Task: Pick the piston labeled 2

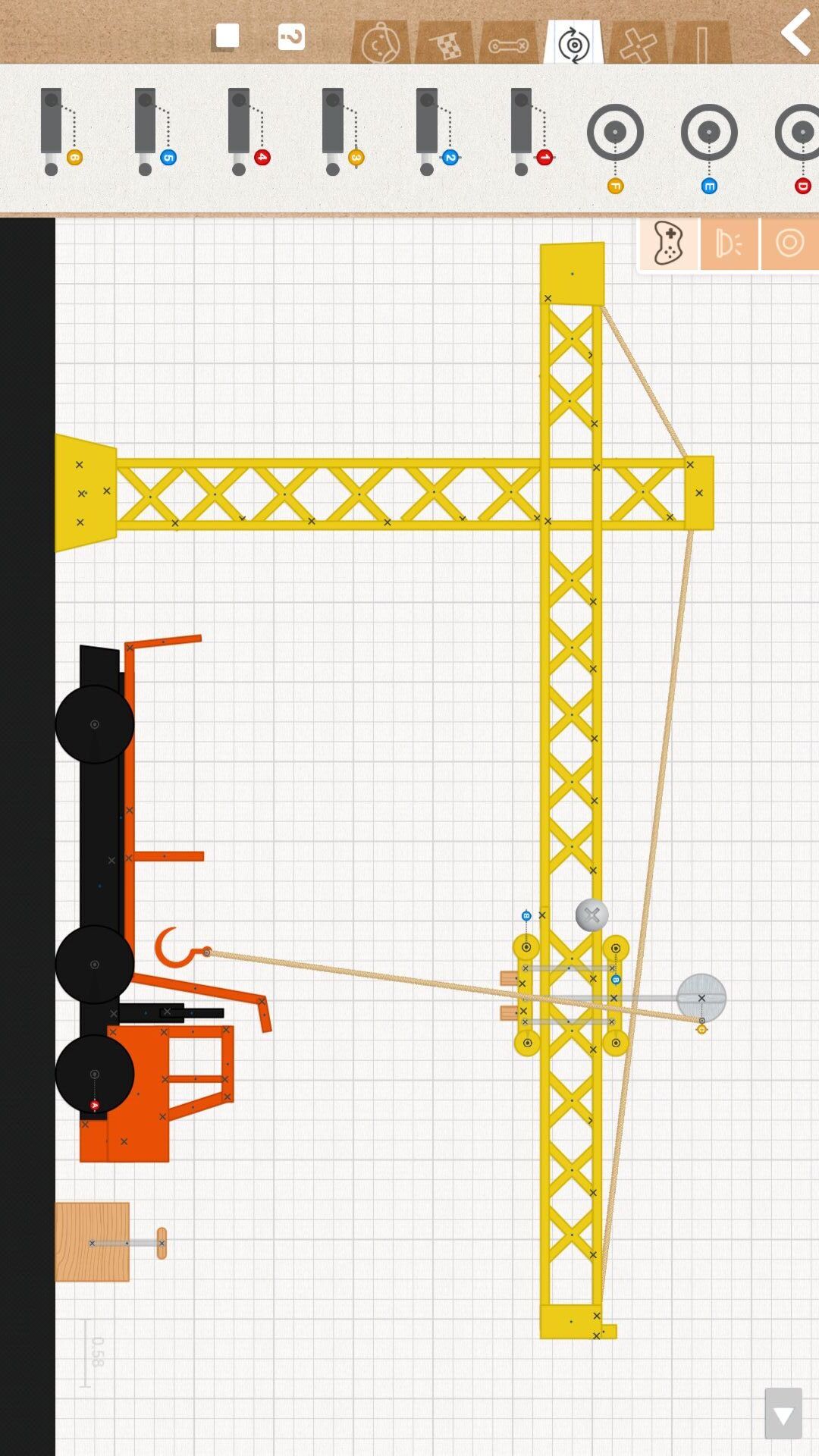Action: (x=436, y=132)
